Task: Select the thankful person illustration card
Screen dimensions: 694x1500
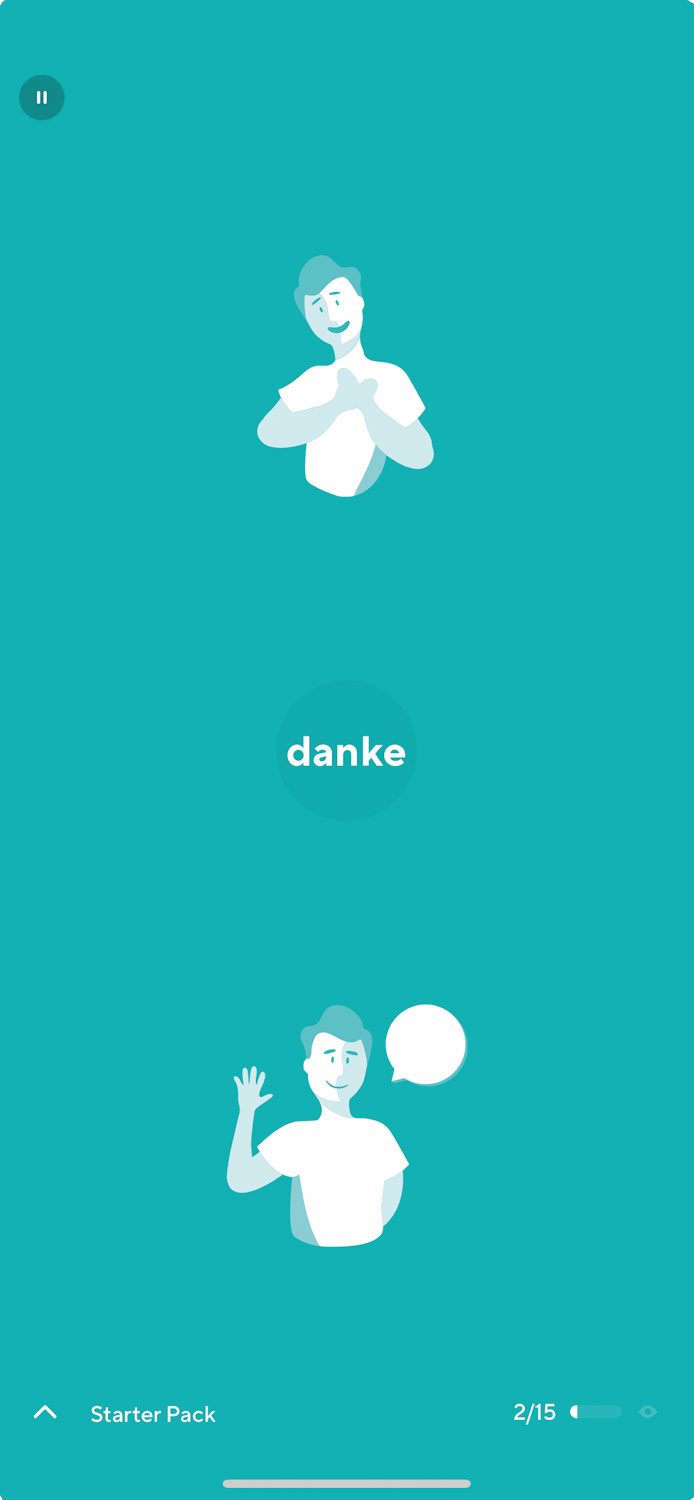Action: pos(345,376)
